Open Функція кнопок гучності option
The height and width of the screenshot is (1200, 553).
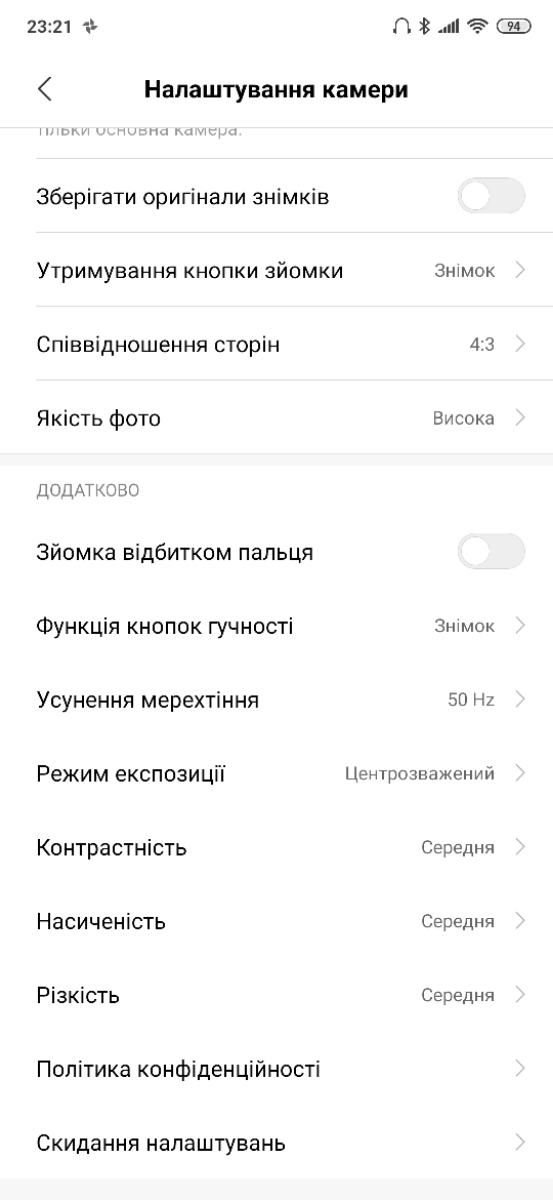276,626
